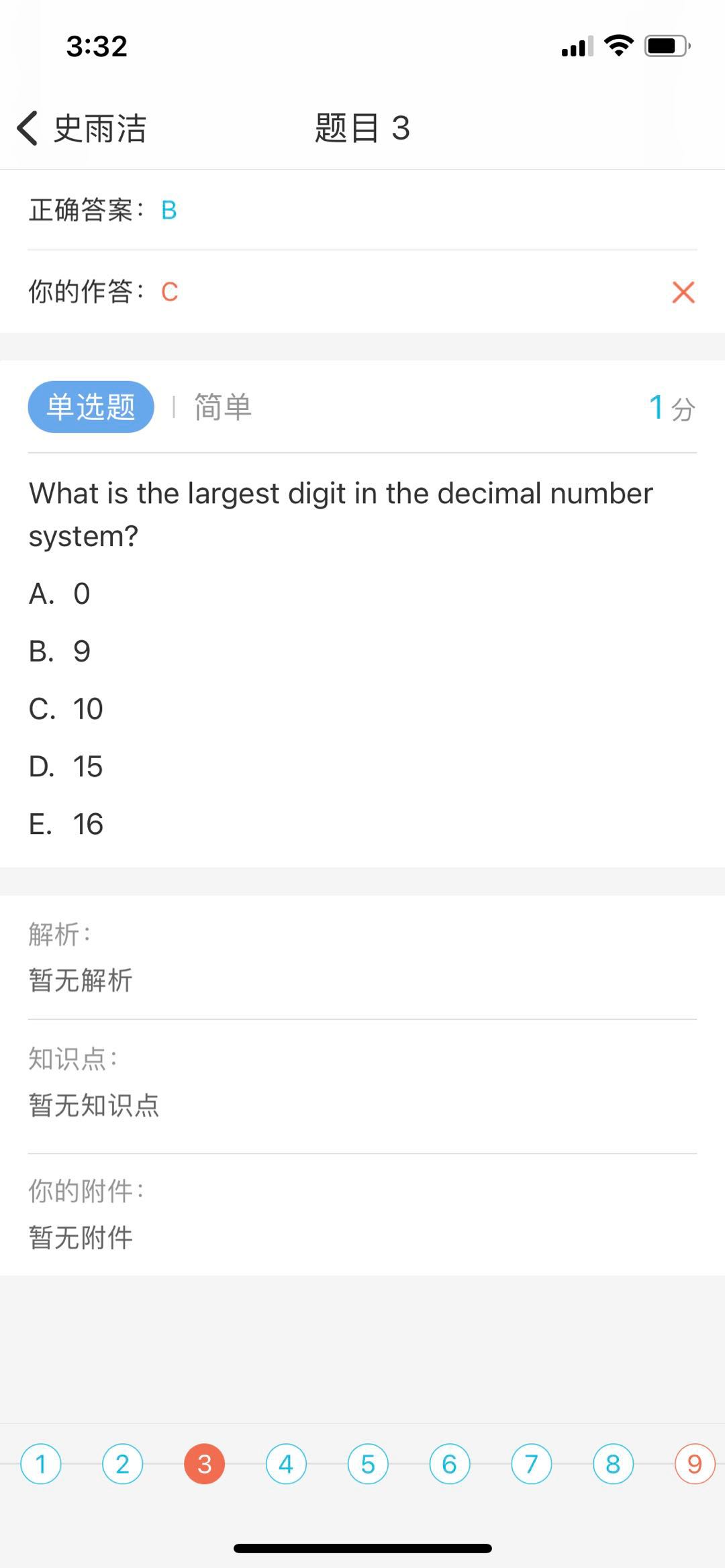Image resolution: width=725 pixels, height=1568 pixels.
Task: Jump to question 2
Action: pos(123,1464)
